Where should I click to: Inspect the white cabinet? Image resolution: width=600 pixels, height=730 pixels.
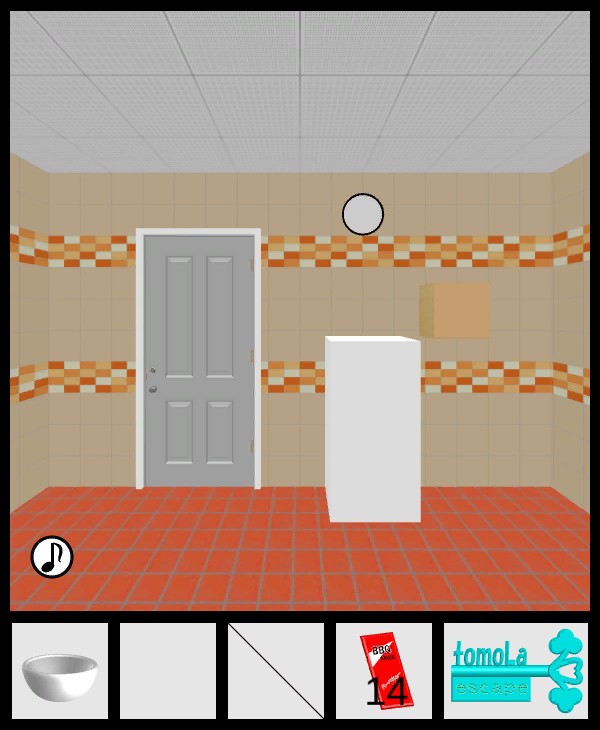[x=373, y=430]
